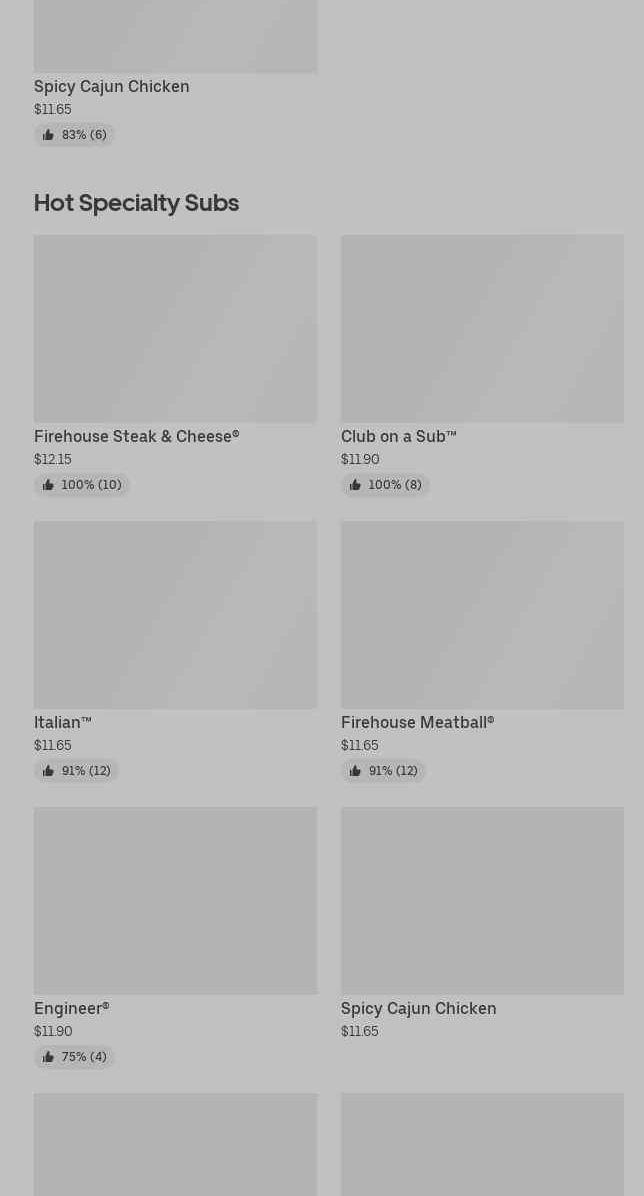
Task: Open the Italian sub card
Action: [x=175, y=651]
